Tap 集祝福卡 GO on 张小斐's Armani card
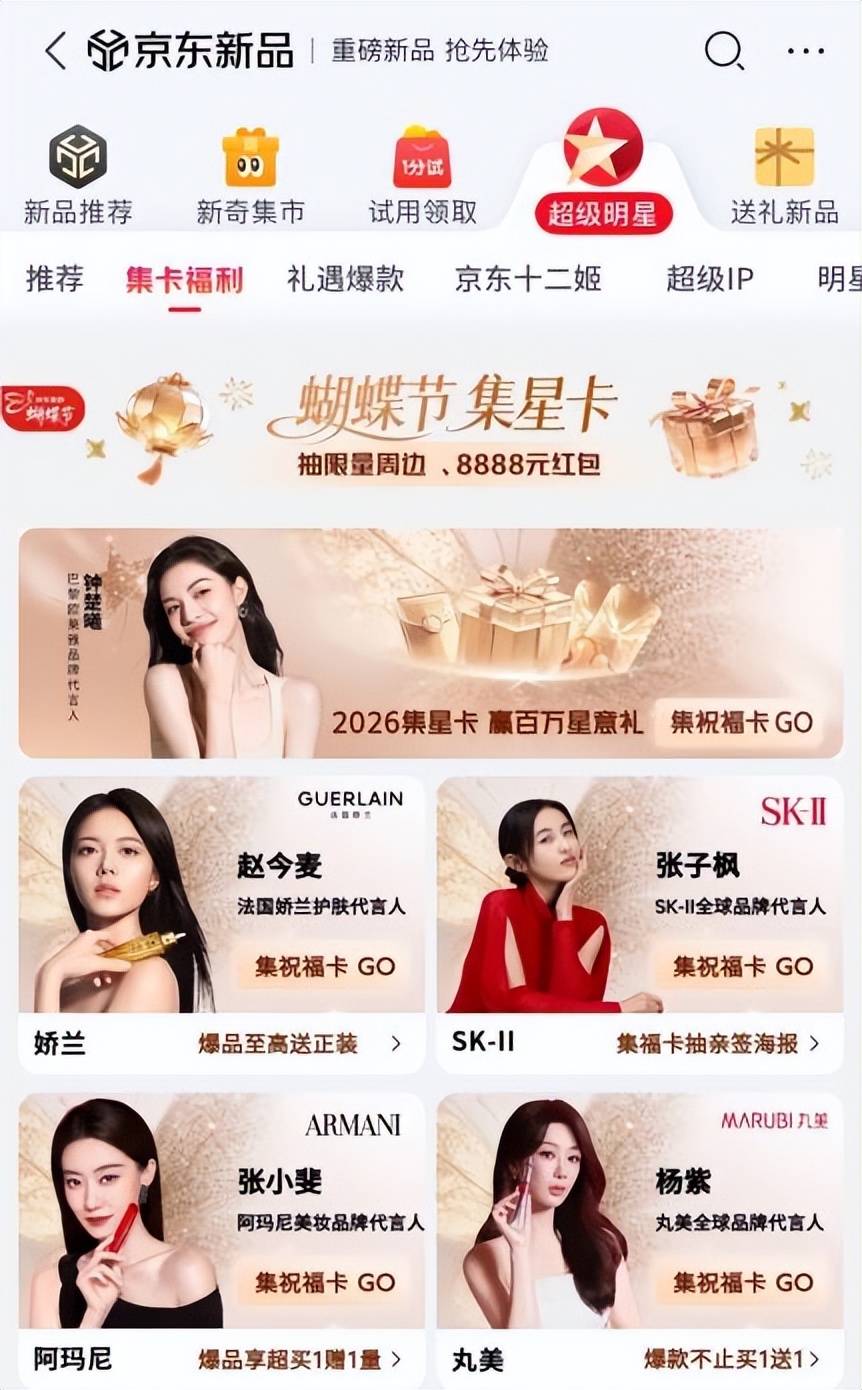Image resolution: width=862 pixels, height=1390 pixels. click(325, 1283)
